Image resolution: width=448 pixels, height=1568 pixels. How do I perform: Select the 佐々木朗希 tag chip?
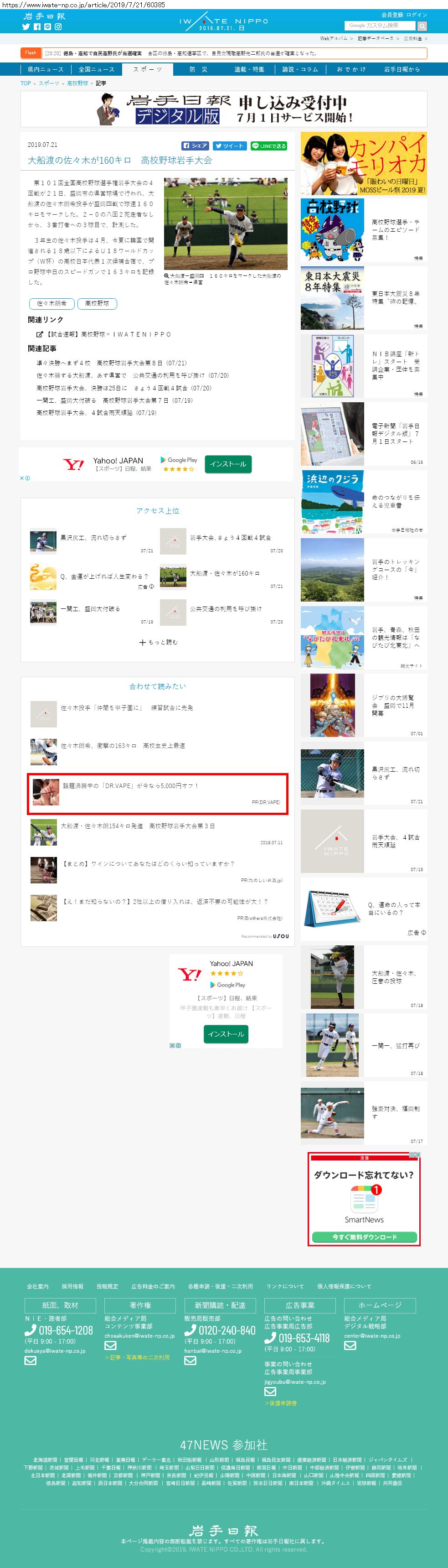point(51,303)
